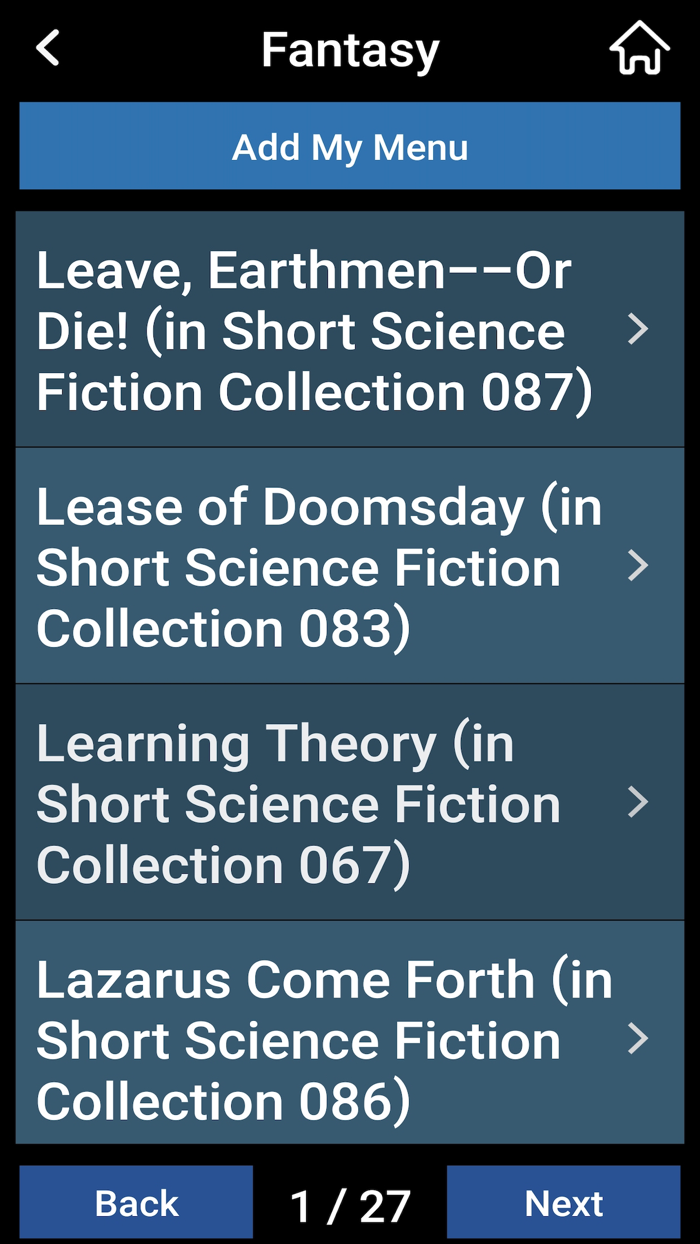Select Learning Theory story
Viewport: 700px width, 1244px height.
point(350,802)
